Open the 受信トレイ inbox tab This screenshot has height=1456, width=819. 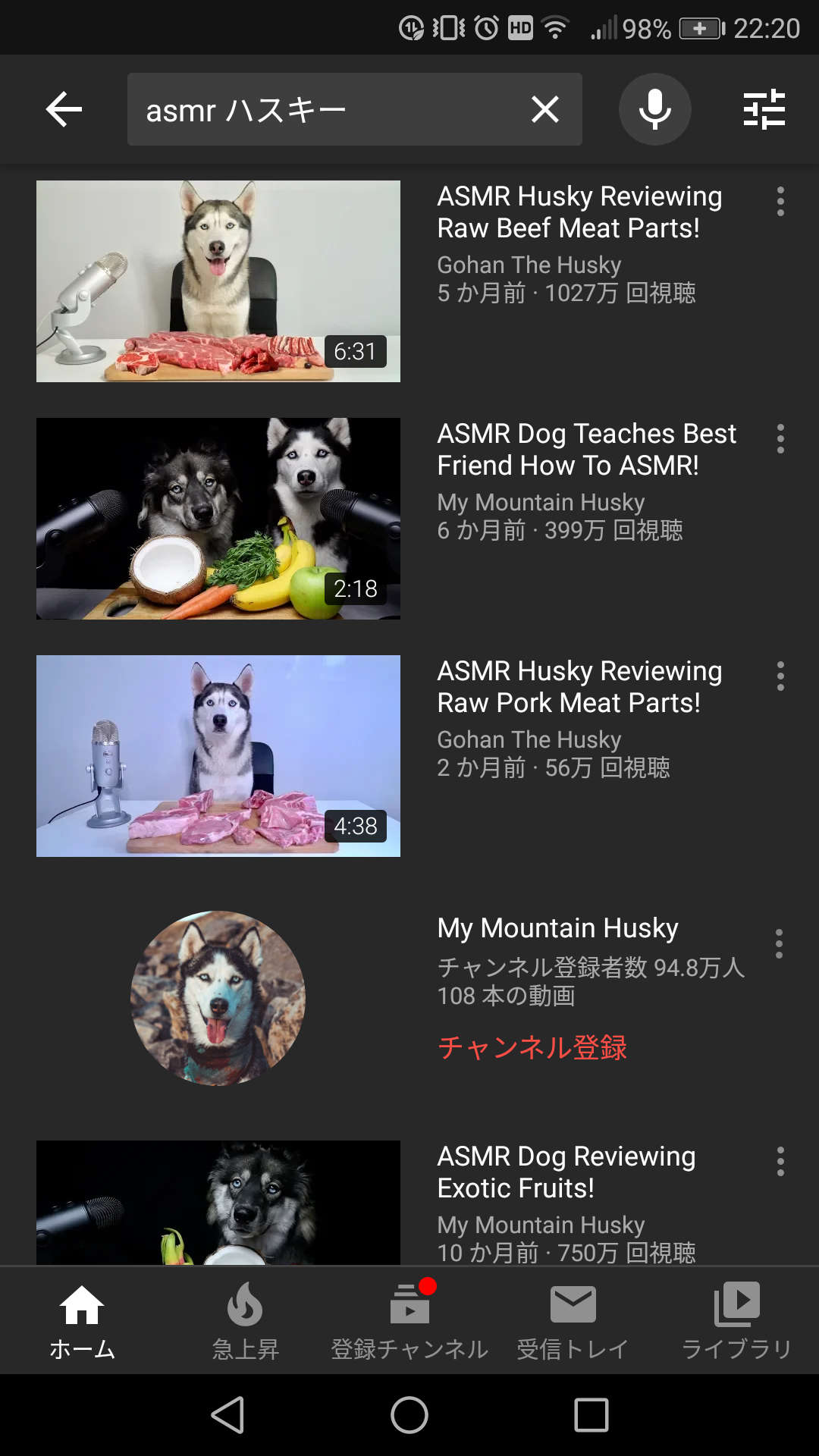[x=573, y=1320]
